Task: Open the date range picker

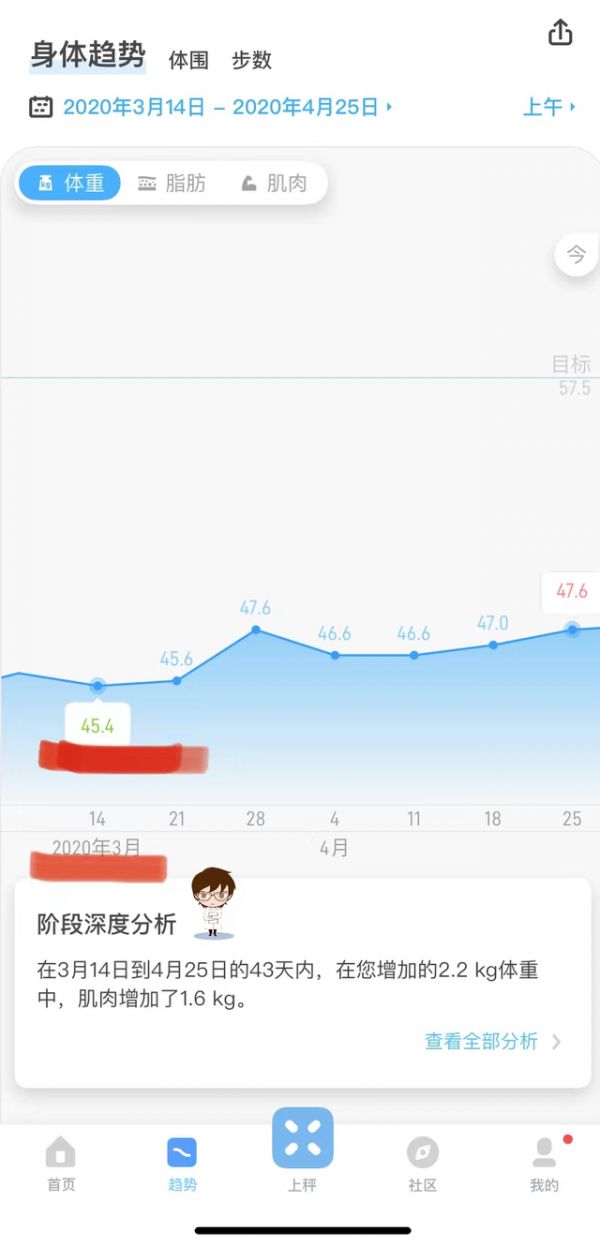Action: [x=220, y=107]
